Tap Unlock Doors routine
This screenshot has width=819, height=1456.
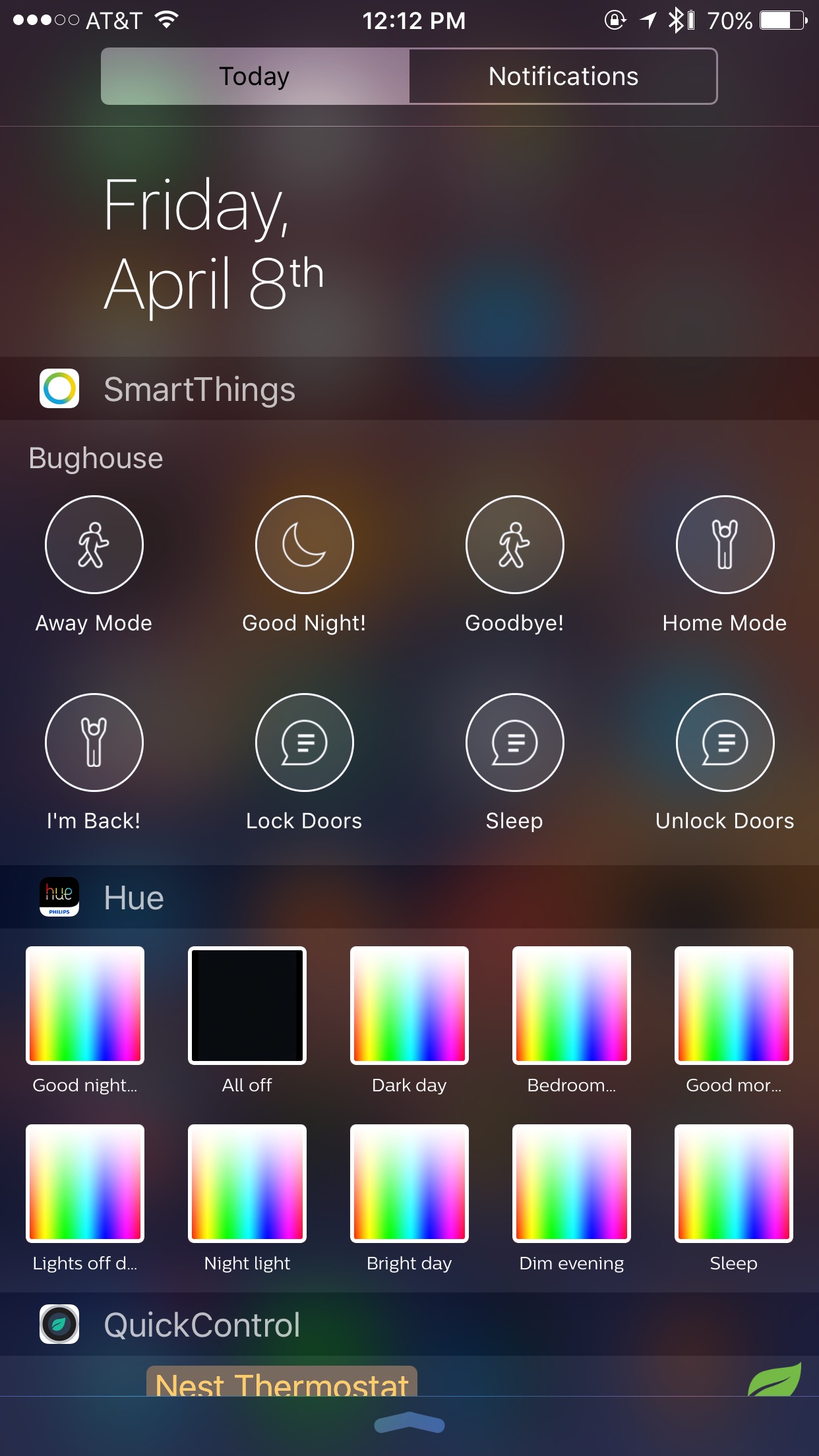tap(725, 743)
